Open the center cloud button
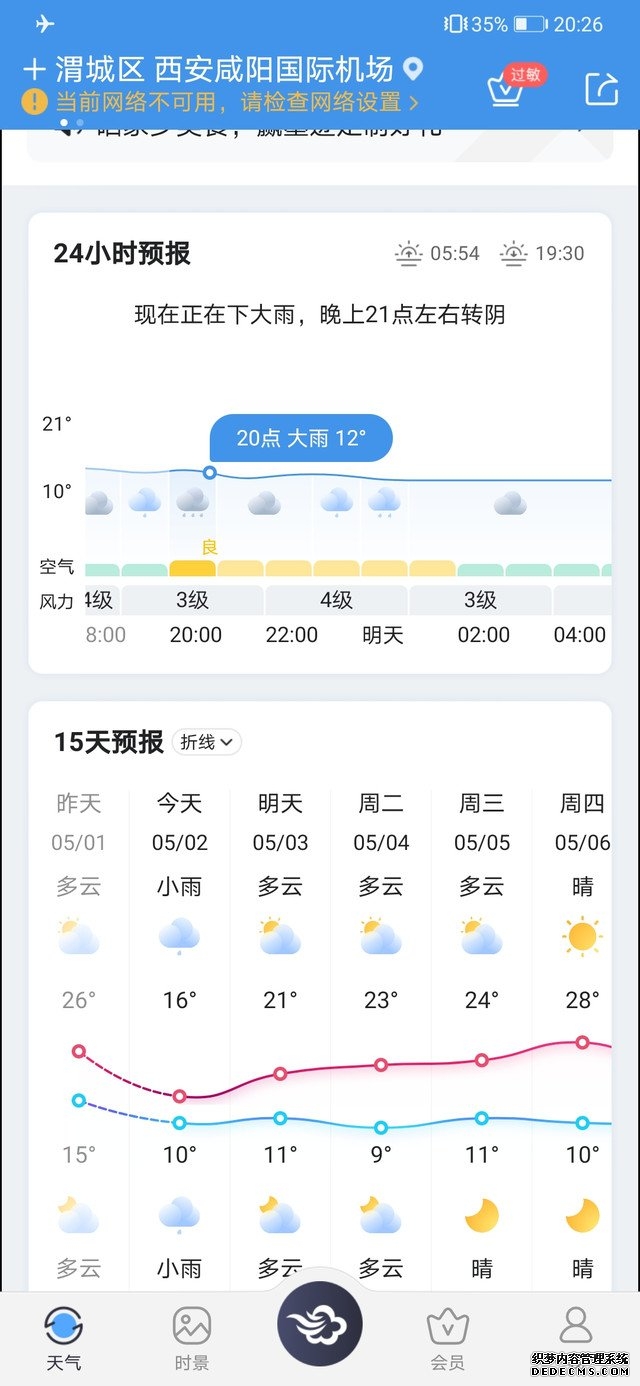 tap(320, 1324)
